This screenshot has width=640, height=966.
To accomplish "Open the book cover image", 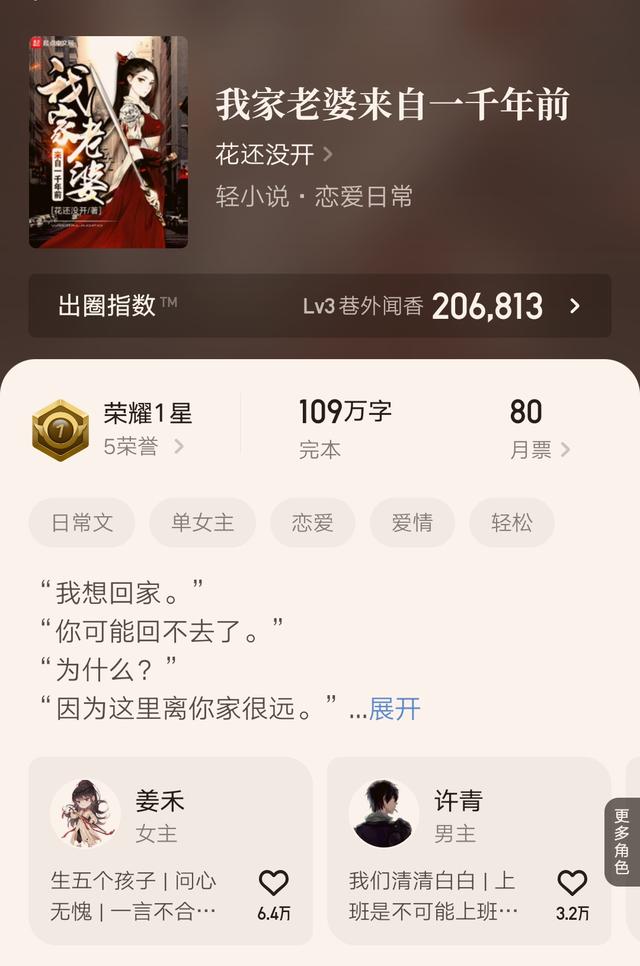I will (108, 141).
